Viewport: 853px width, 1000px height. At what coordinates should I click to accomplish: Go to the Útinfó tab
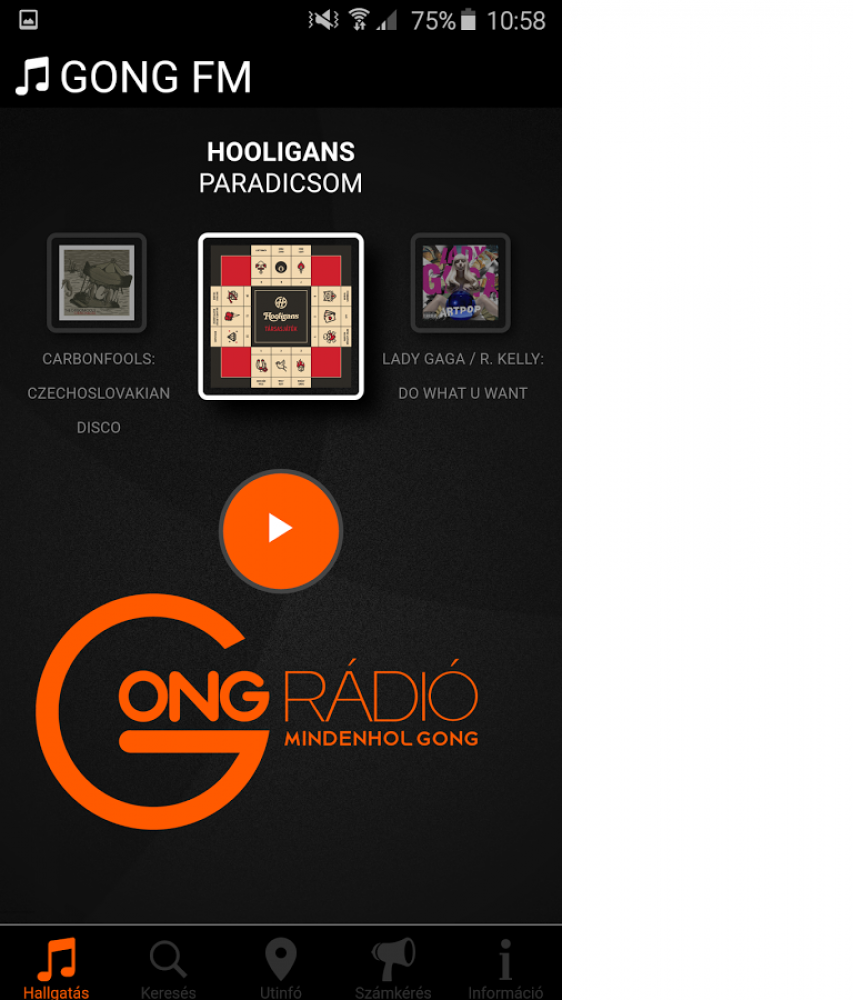pyautogui.click(x=281, y=967)
